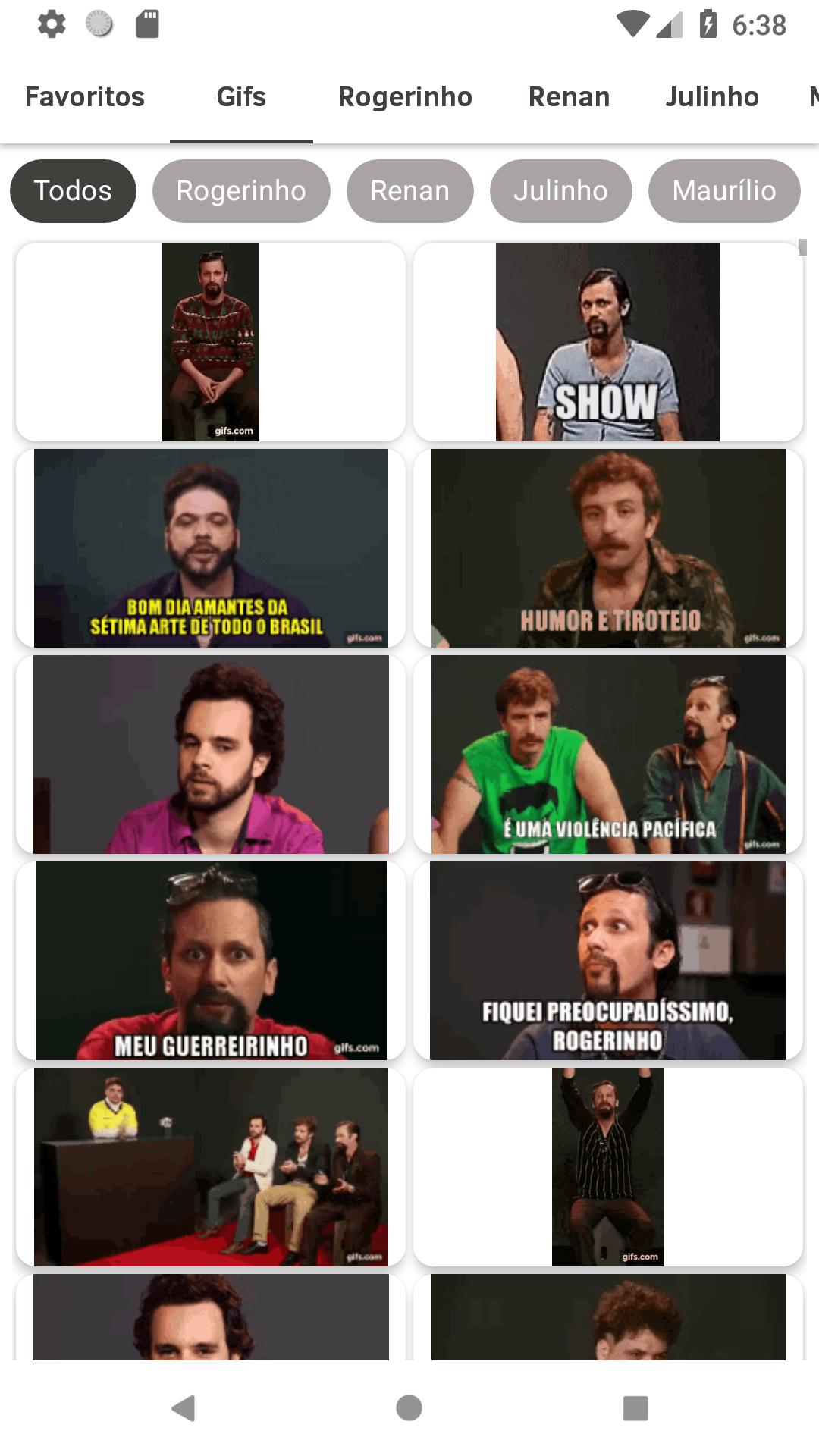Open the Rogerinho top tab
Screen dimensions: 819x1456
[405, 97]
